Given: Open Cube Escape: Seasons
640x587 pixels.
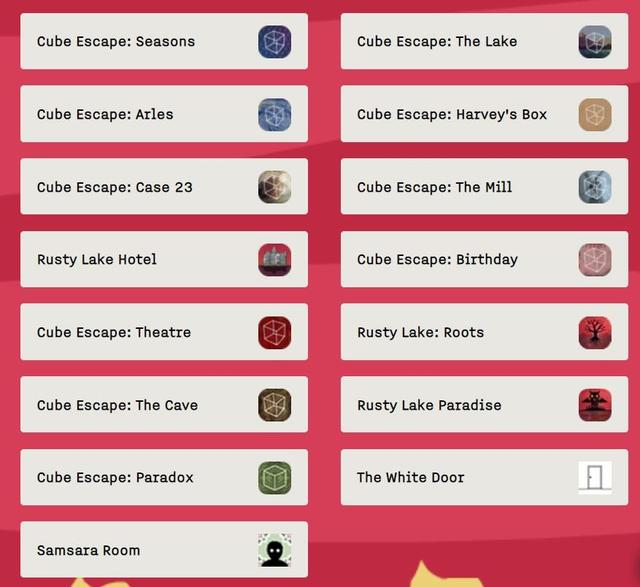Looking at the screenshot, I should (x=164, y=42).
